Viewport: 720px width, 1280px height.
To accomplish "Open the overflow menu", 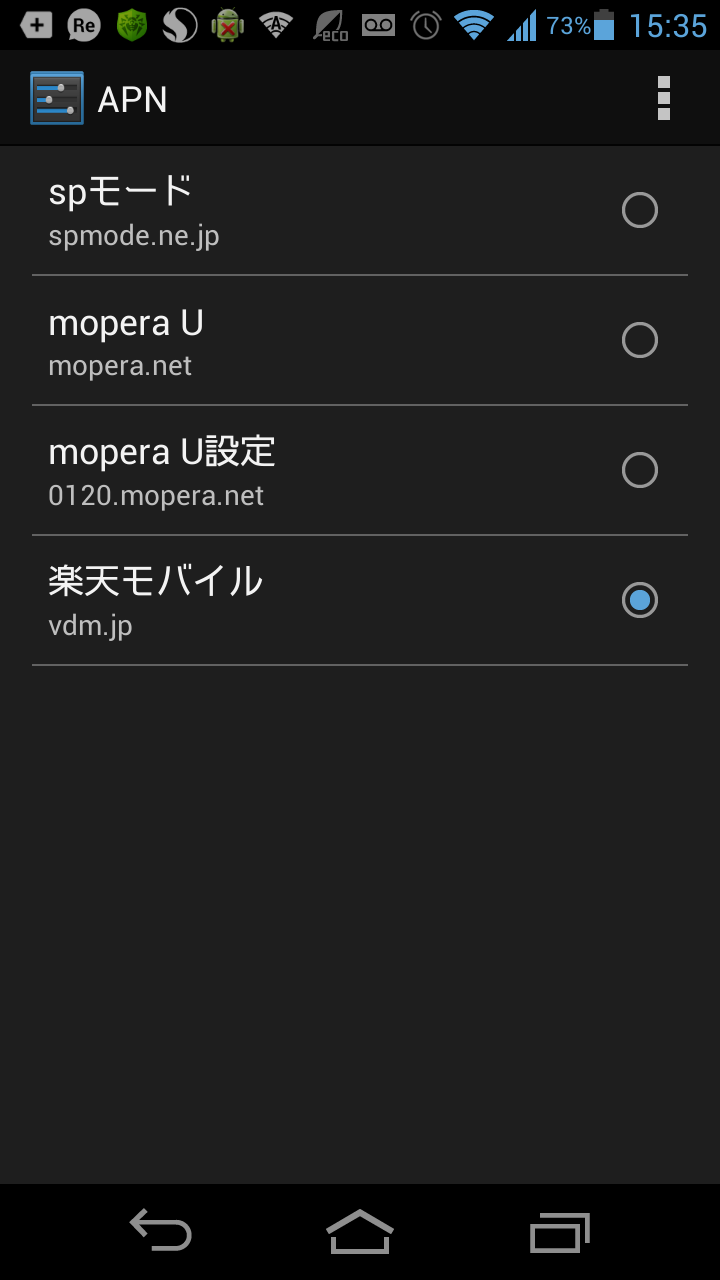I will click(x=663, y=98).
